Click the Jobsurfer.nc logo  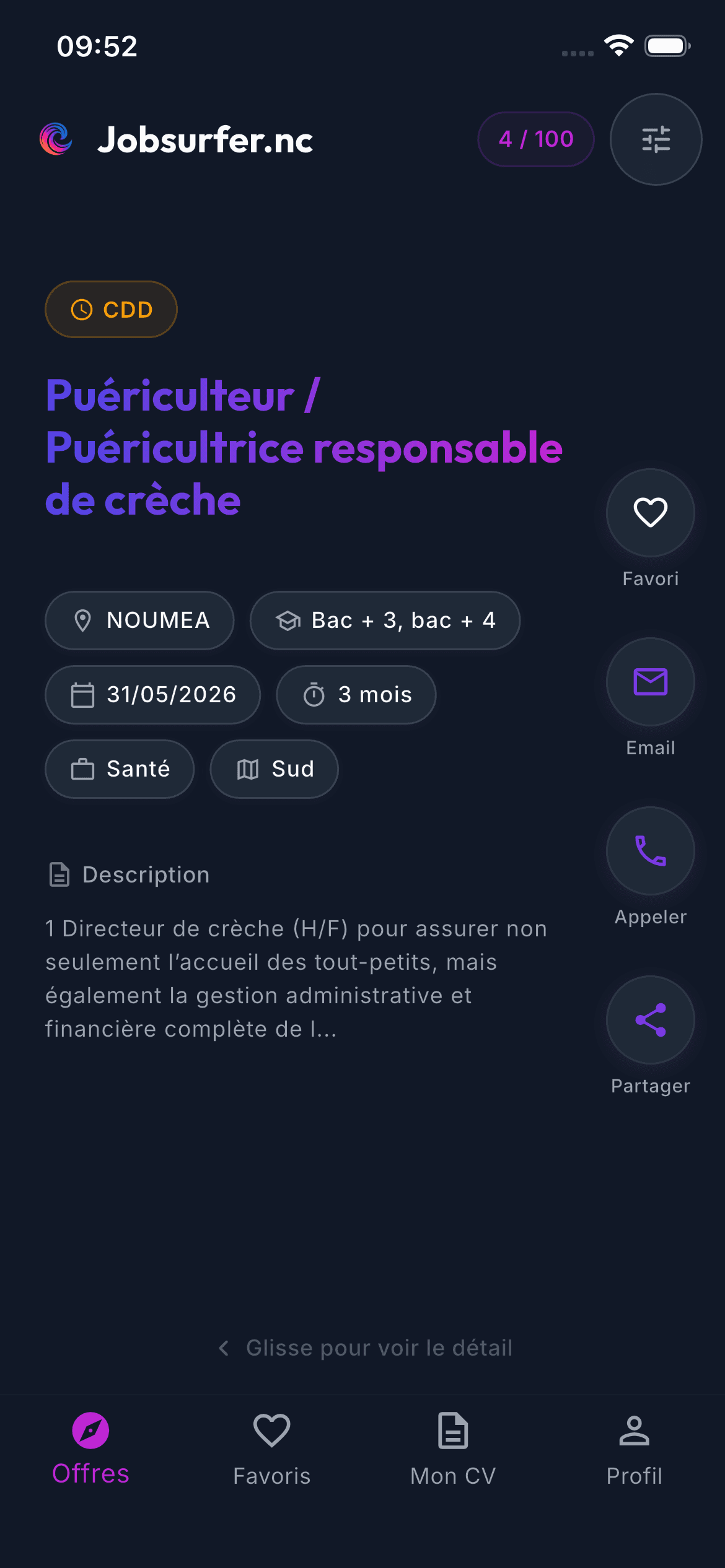click(x=56, y=139)
